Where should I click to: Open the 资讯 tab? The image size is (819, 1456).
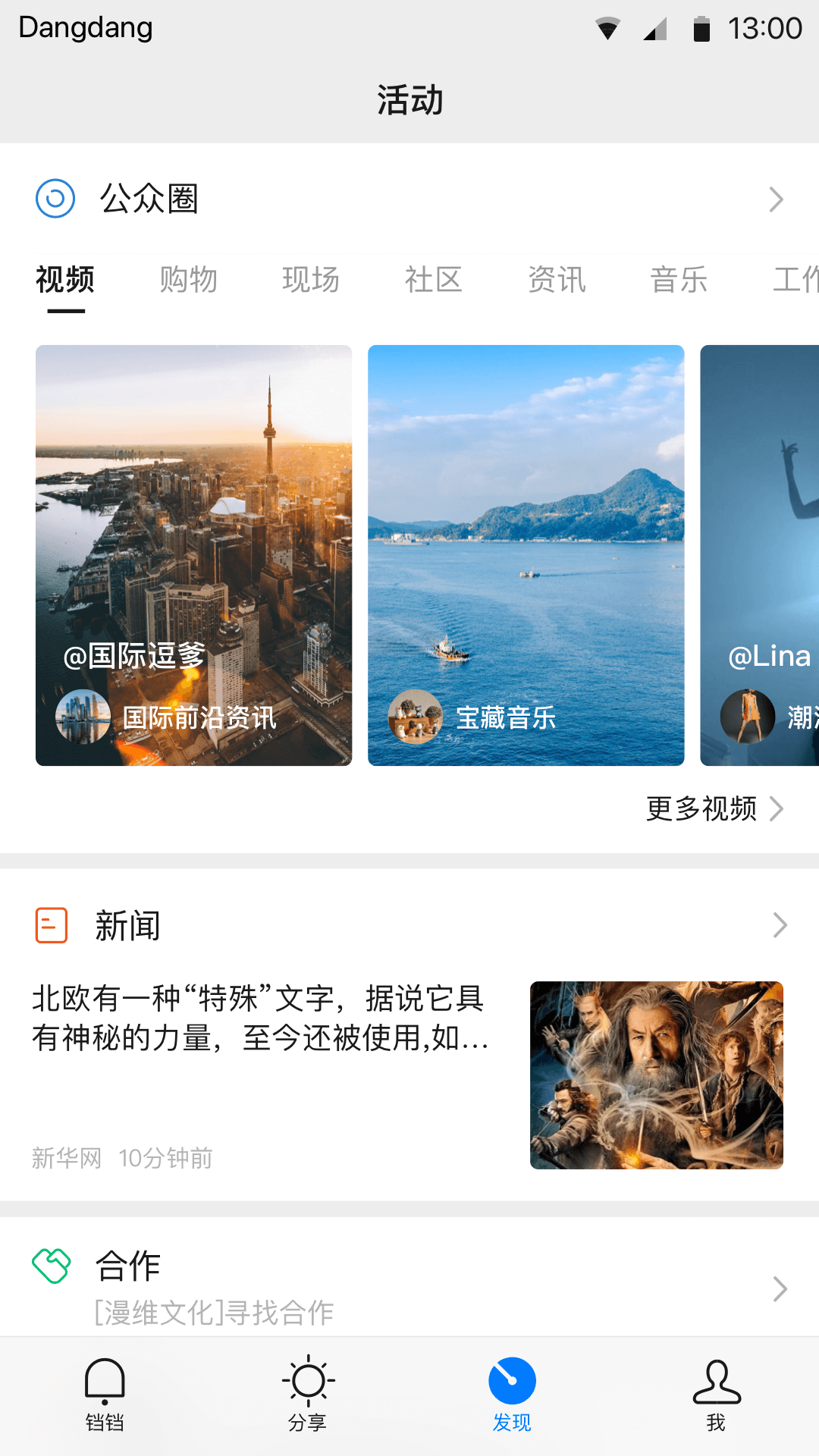click(557, 280)
